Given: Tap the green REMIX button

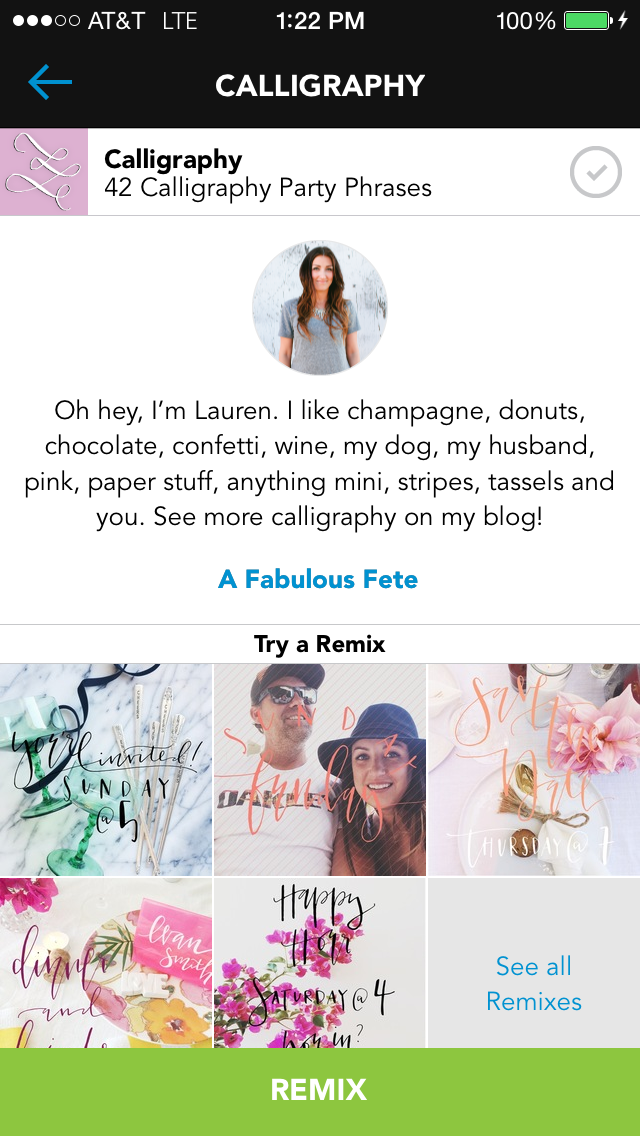Looking at the screenshot, I should (x=320, y=1091).
